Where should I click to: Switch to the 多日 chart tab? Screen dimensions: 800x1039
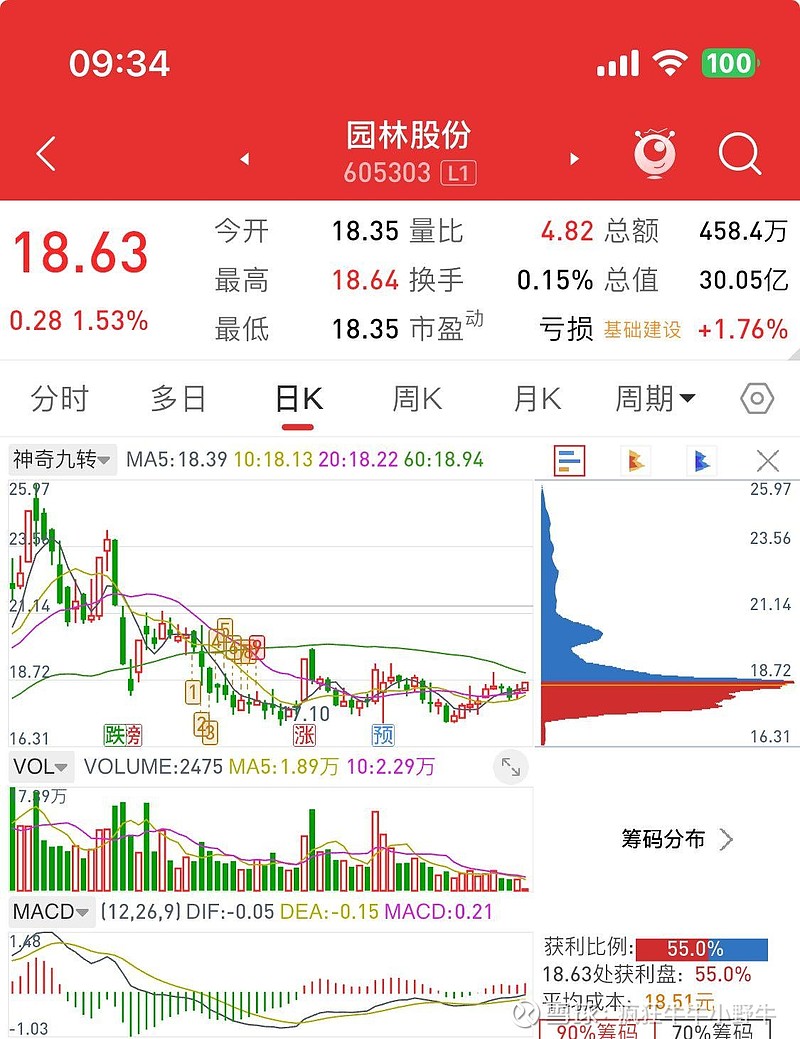(178, 399)
